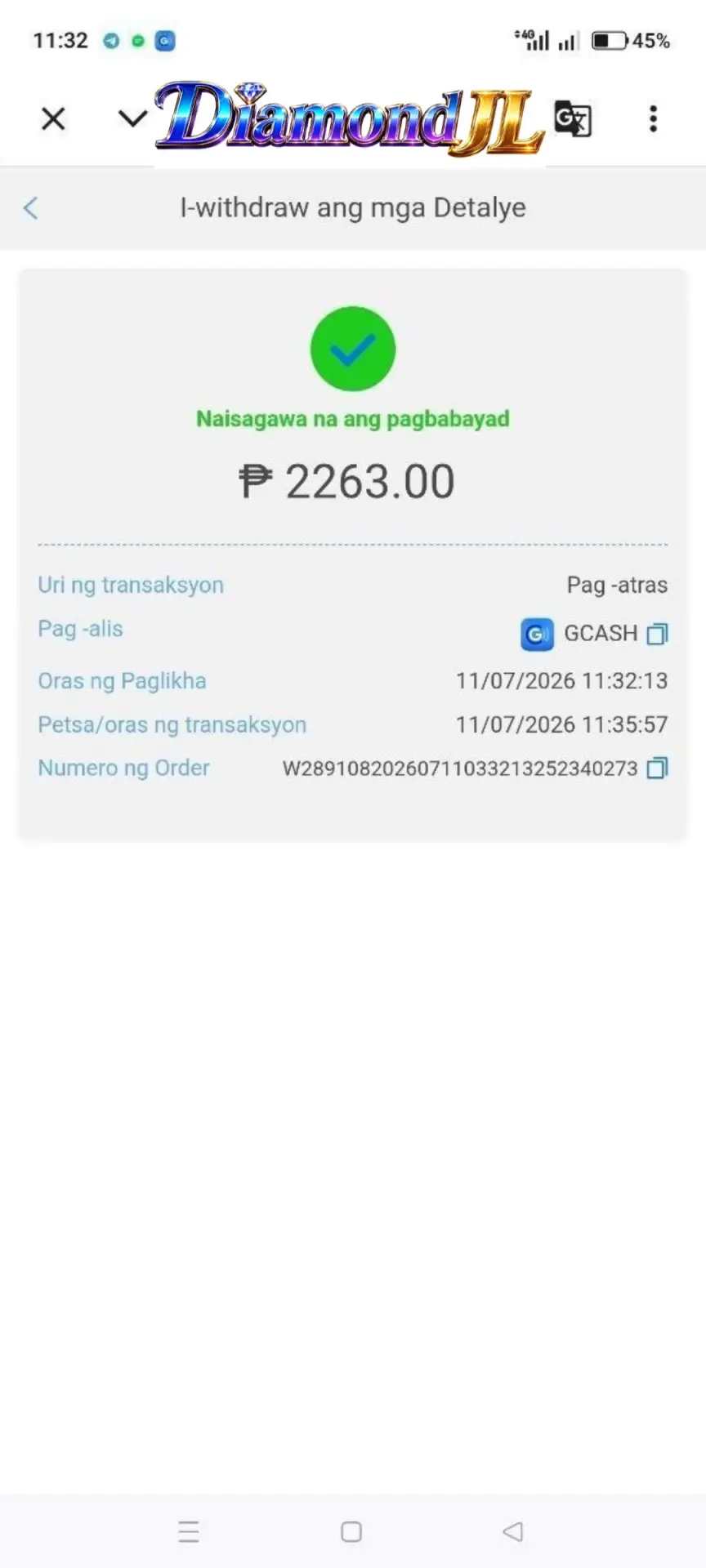Go to the system home screen
This screenshot has height=1568, width=706.
(351, 1531)
